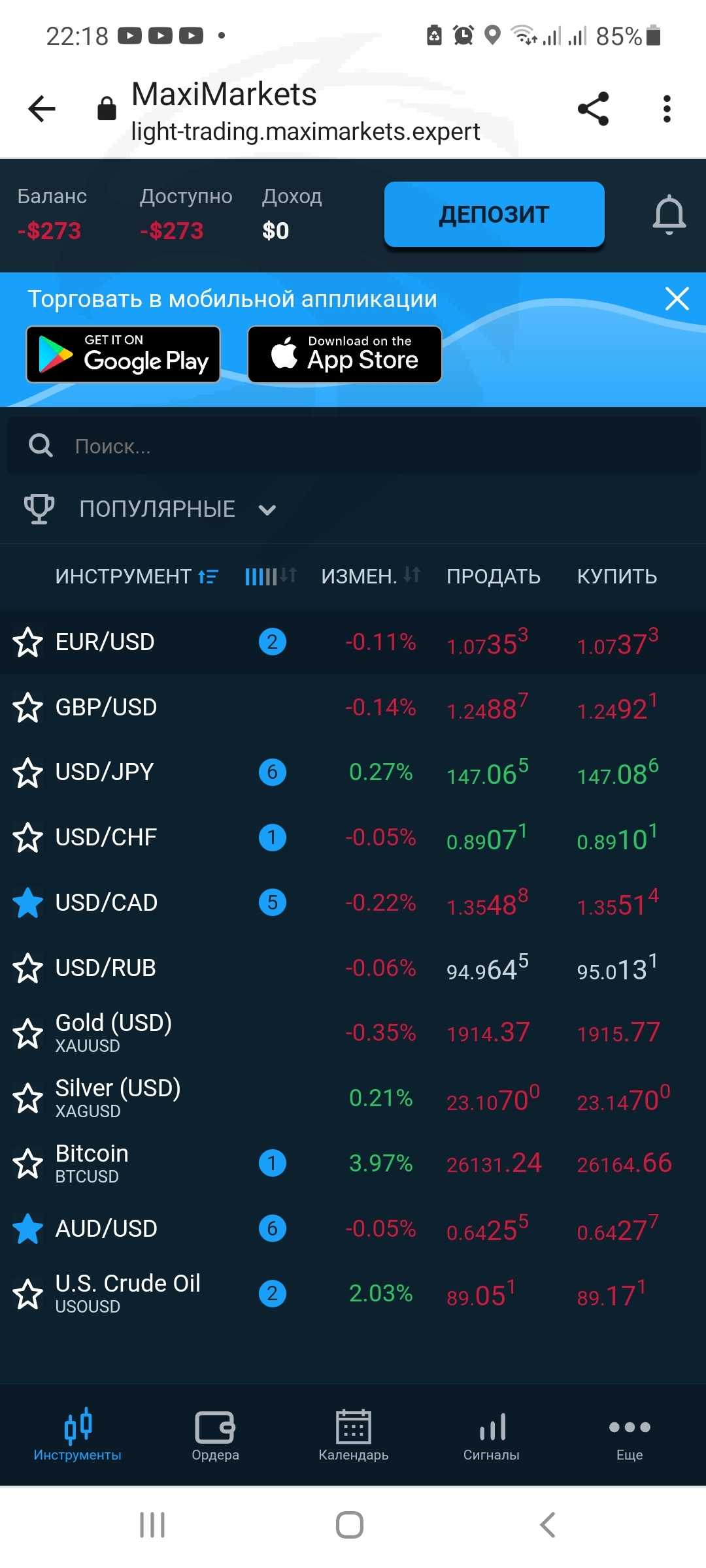Open the browser overflow menu
Viewport: 706px width, 1568px height.
(x=667, y=108)
